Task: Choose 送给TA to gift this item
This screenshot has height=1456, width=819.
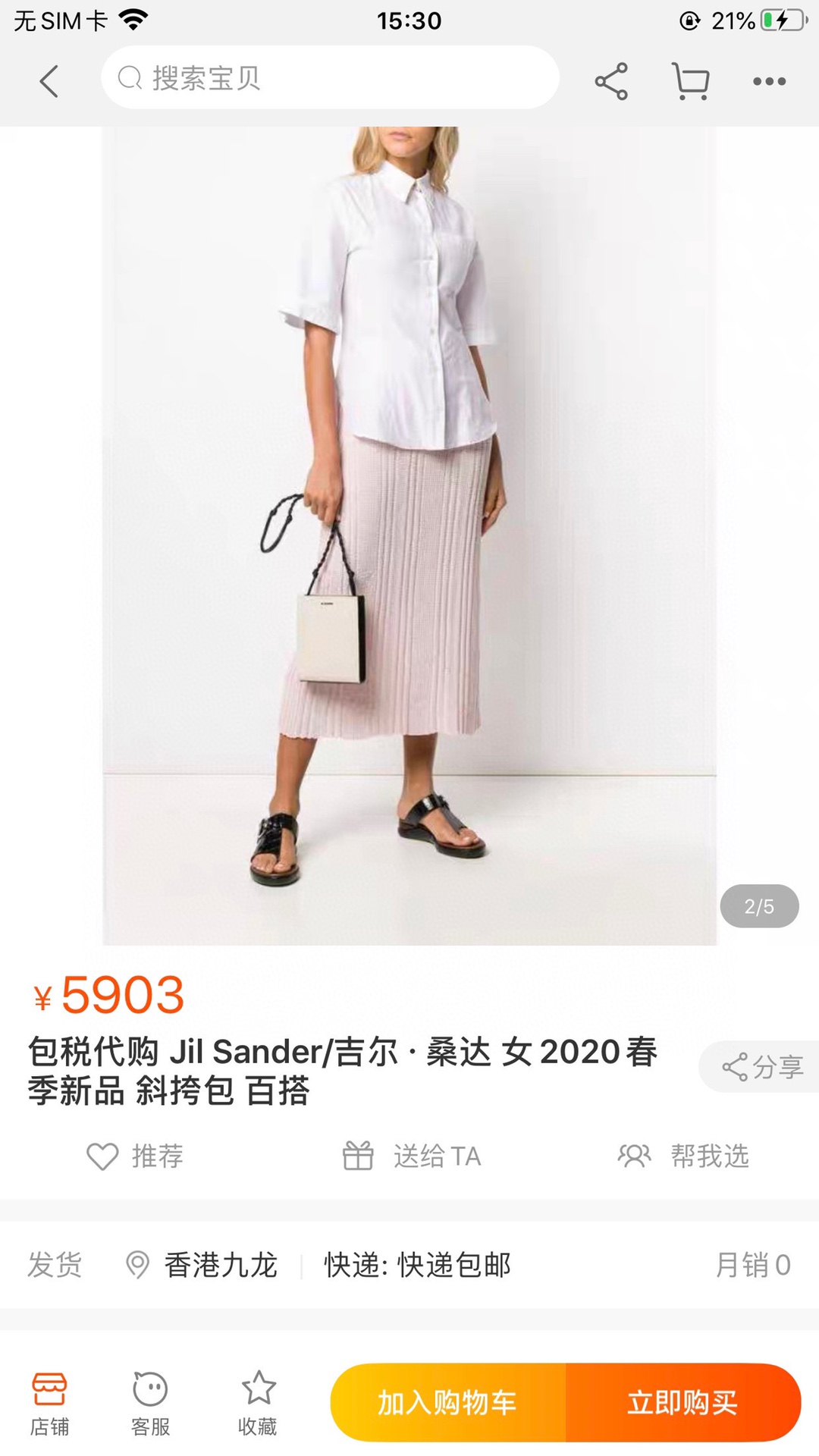Action: (412, 1156)
